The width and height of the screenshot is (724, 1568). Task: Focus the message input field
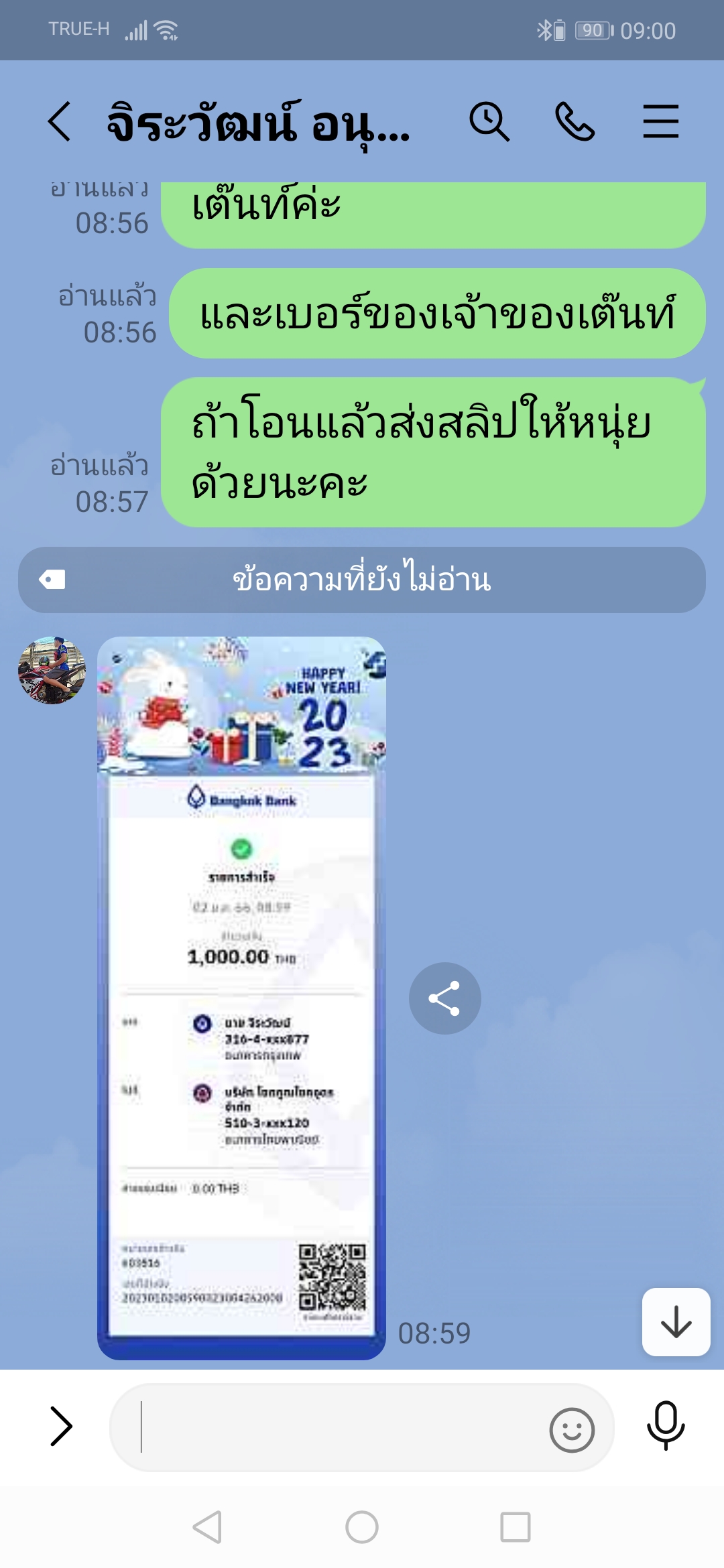[335, 1427]
